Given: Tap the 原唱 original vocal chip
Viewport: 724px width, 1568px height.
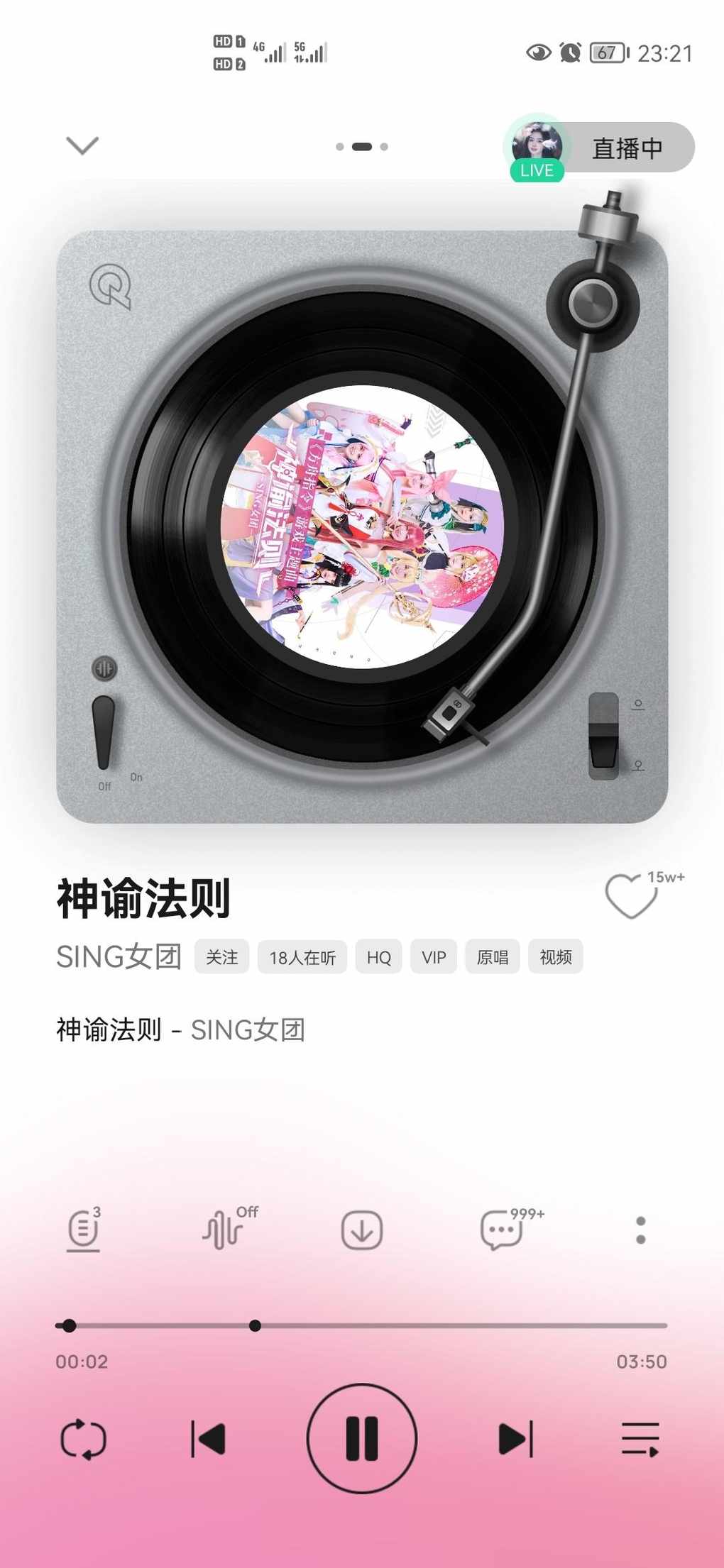Looking at the screenshot, I should (493, 957).
